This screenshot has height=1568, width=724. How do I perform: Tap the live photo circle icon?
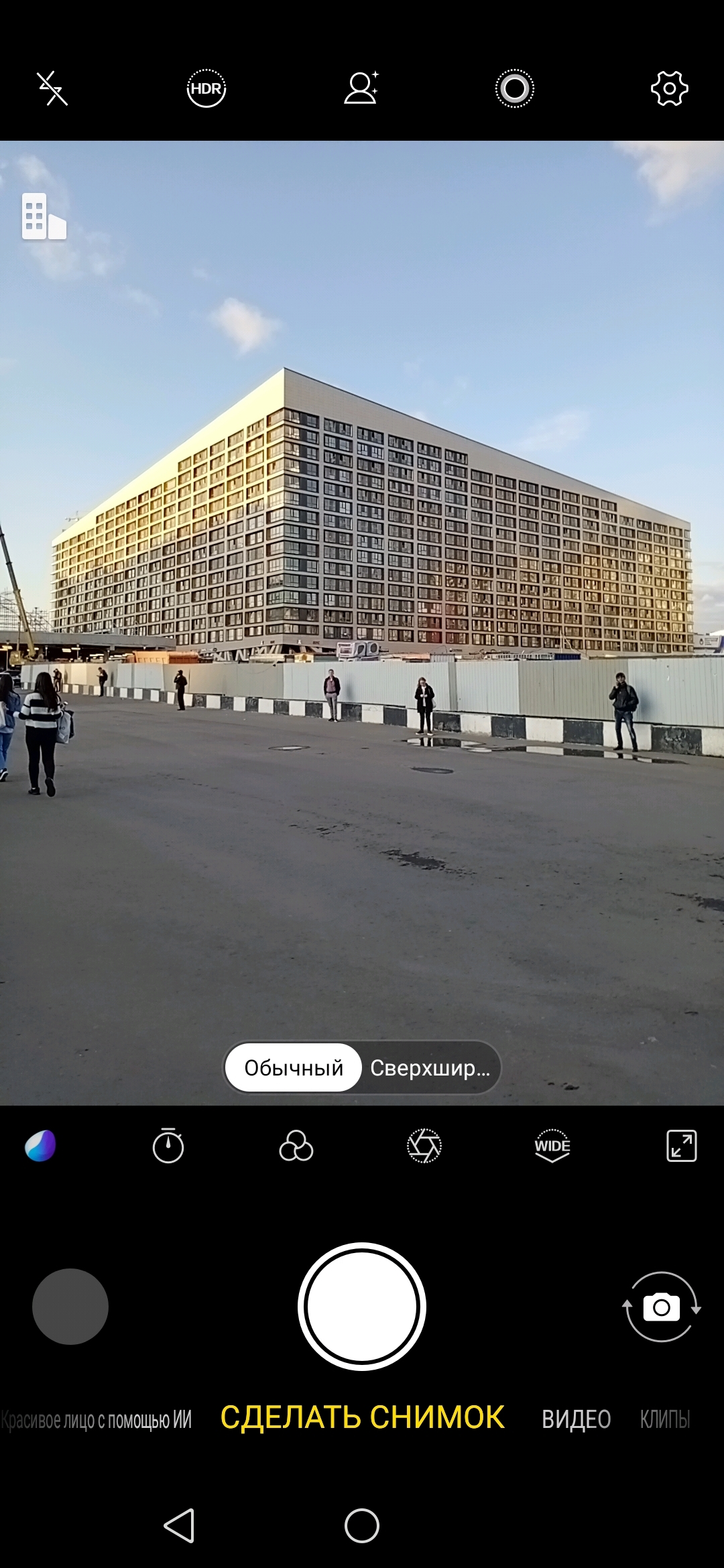(514, 88)
